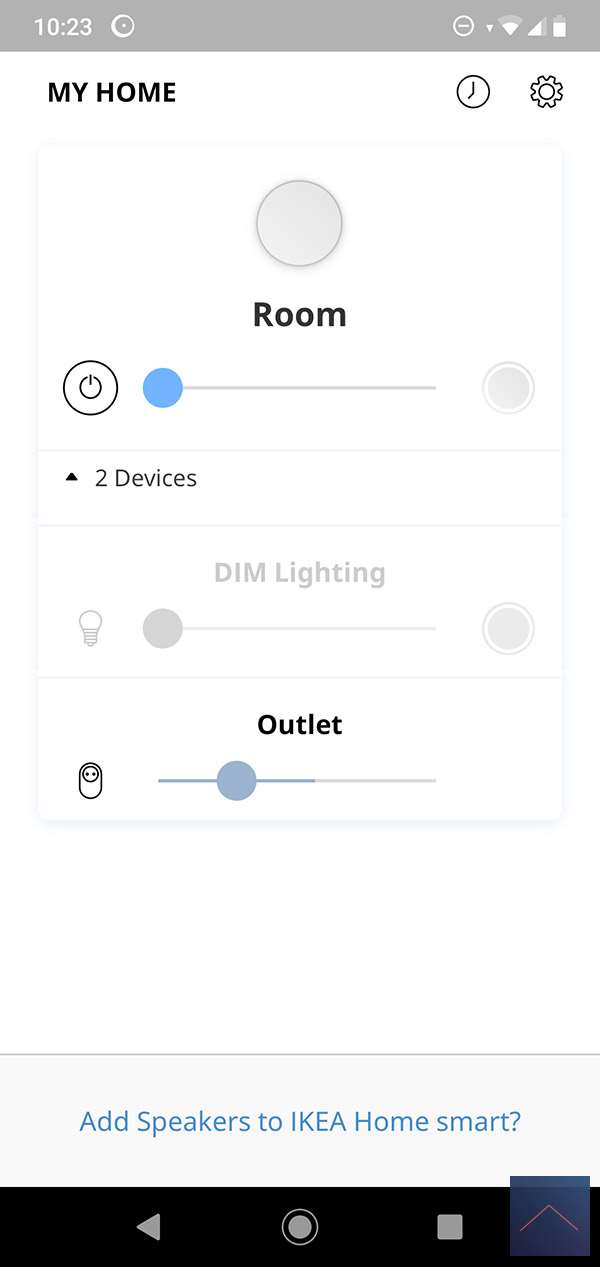Image resolution: width=600 pixels, height=1267 pixels.
Task: Tap the large Room color circle
Action: [299, 224]
